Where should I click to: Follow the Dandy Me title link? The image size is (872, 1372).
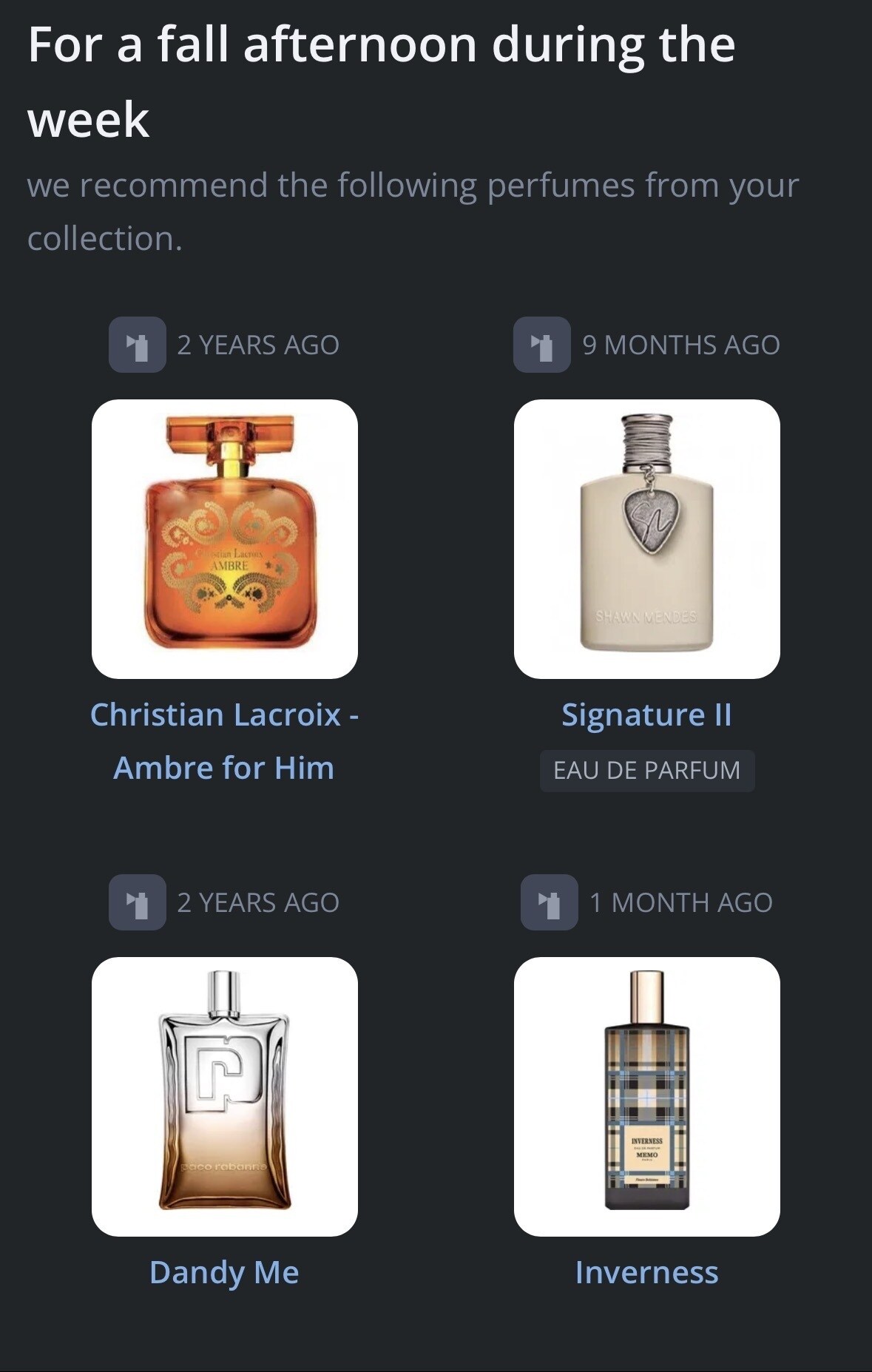(224, 1272)
